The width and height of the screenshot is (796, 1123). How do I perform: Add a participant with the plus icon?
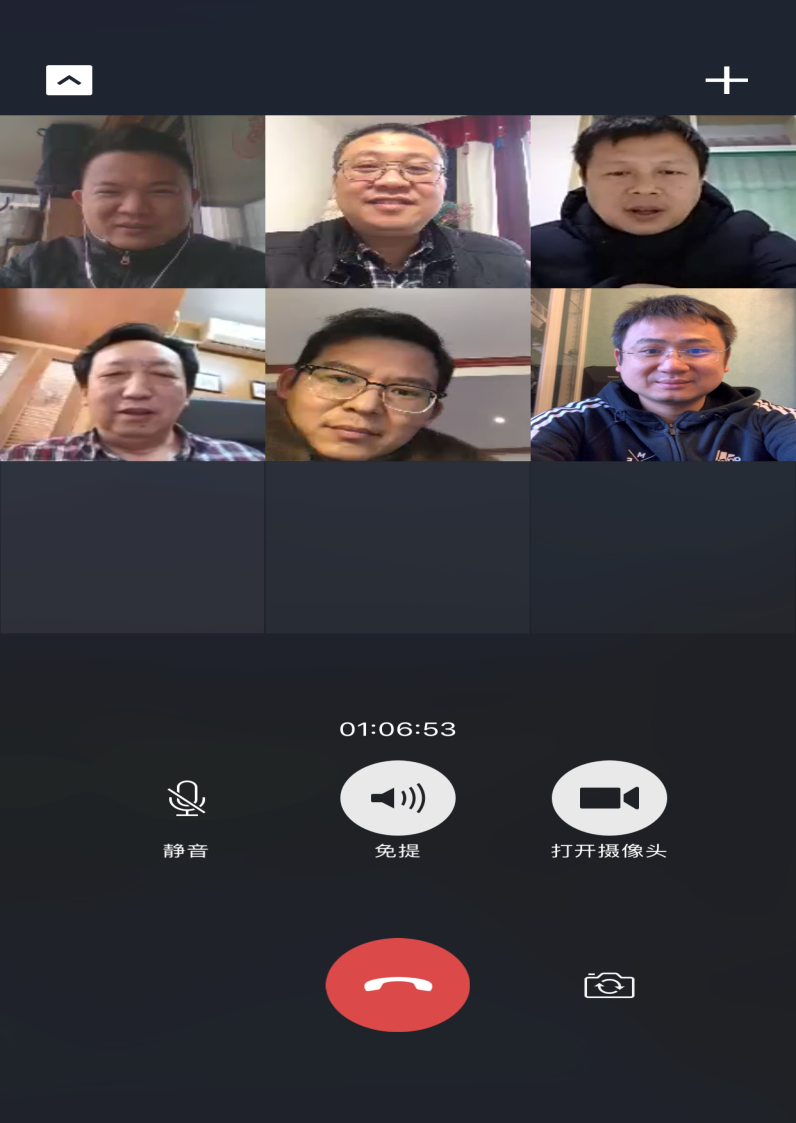(726, 80)
